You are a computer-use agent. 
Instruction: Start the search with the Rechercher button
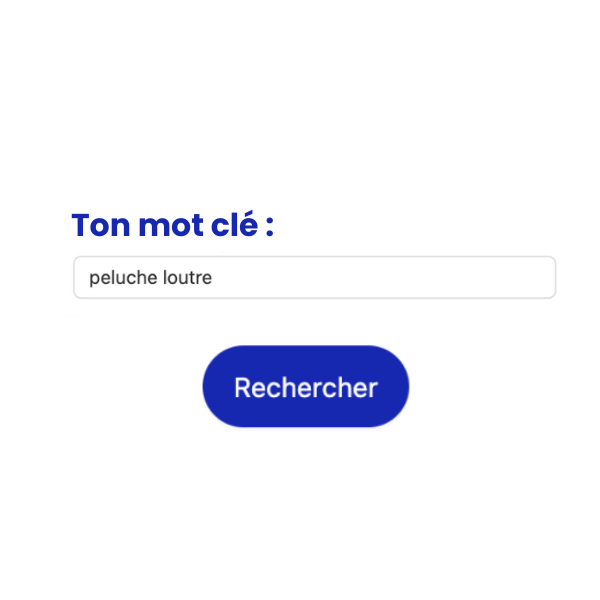306,387
